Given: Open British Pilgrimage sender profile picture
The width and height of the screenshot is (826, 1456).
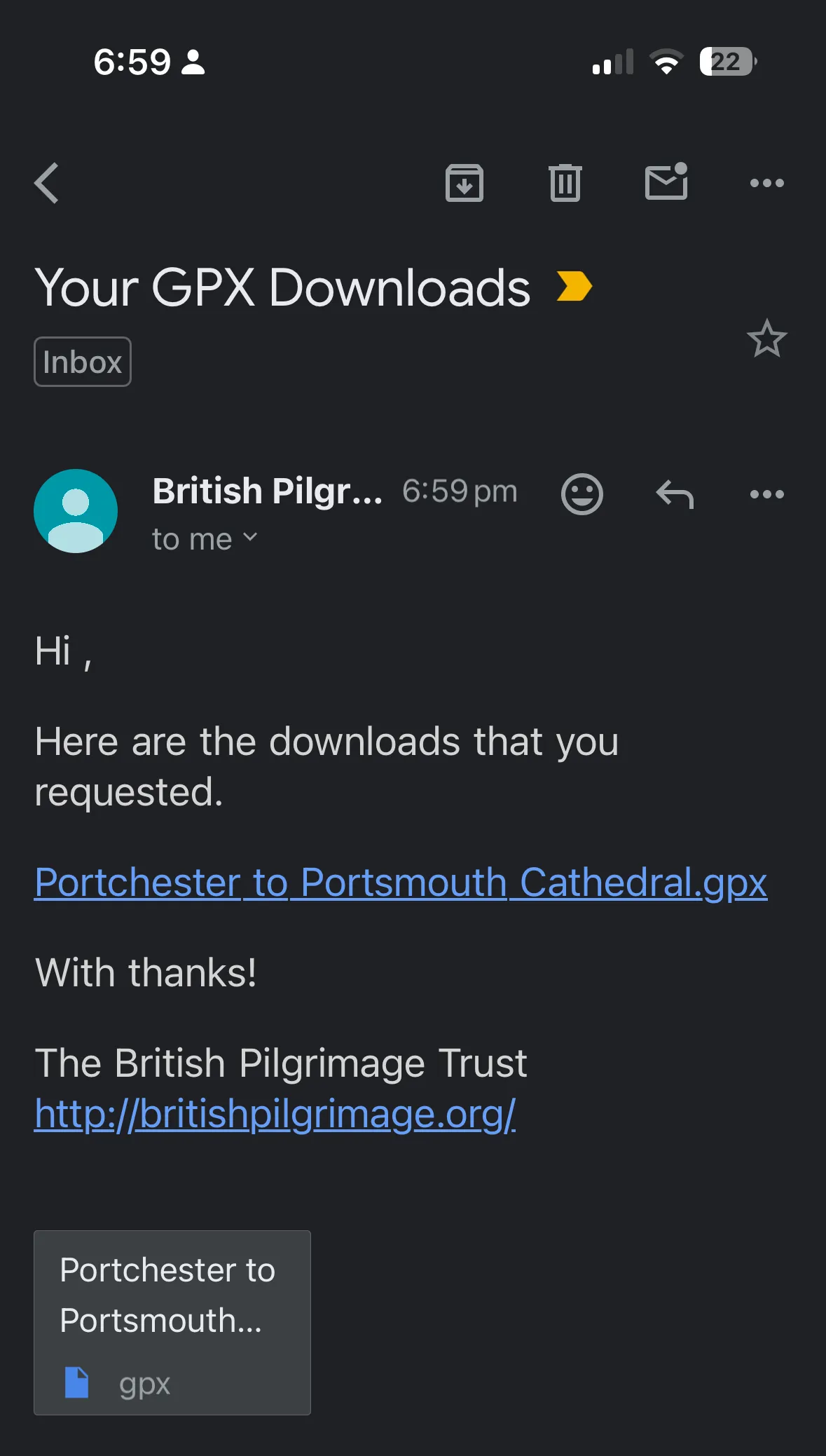Looking at the screenshot, I should click(x=76, y=511).
